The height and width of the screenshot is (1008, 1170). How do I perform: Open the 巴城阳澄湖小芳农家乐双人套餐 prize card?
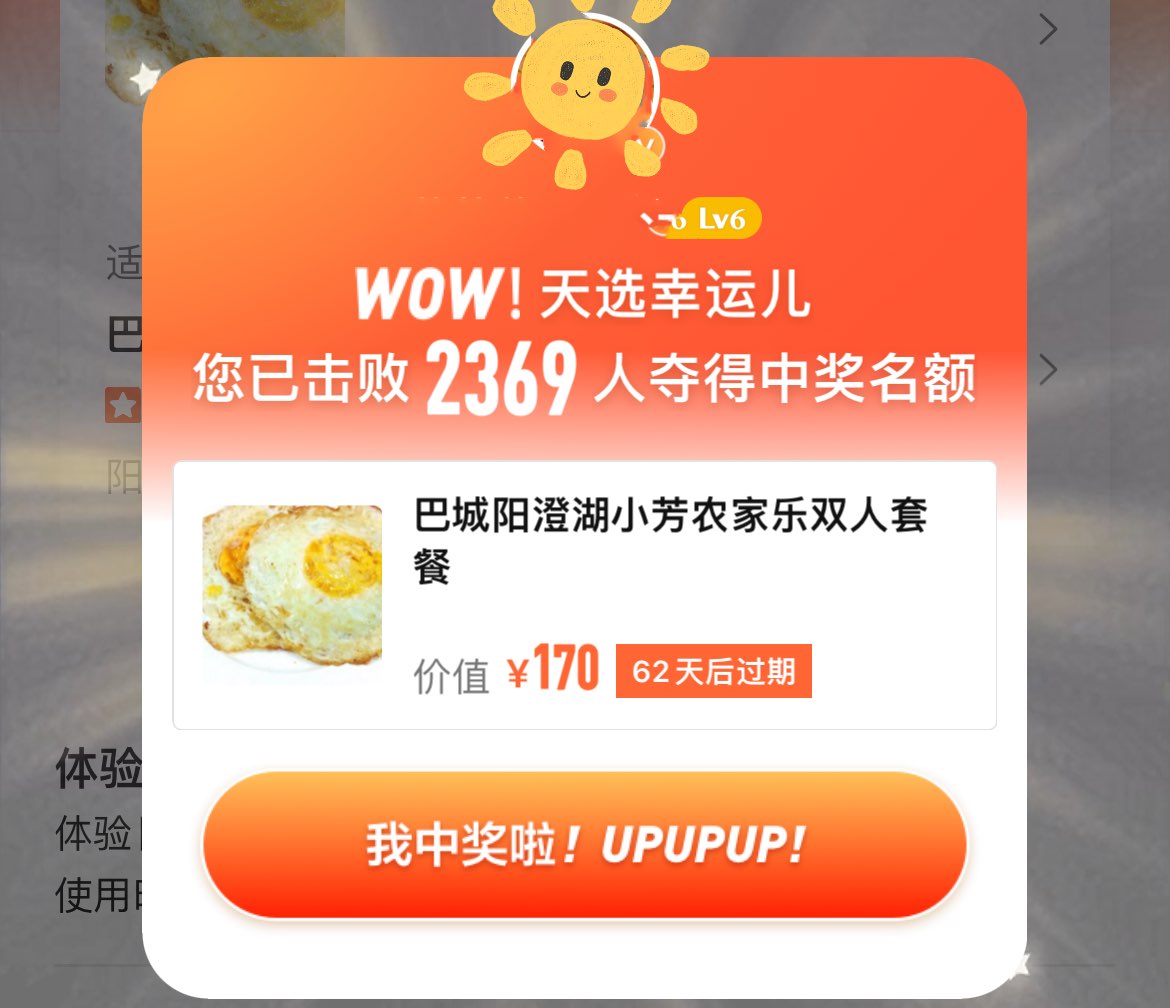(584, 595)
